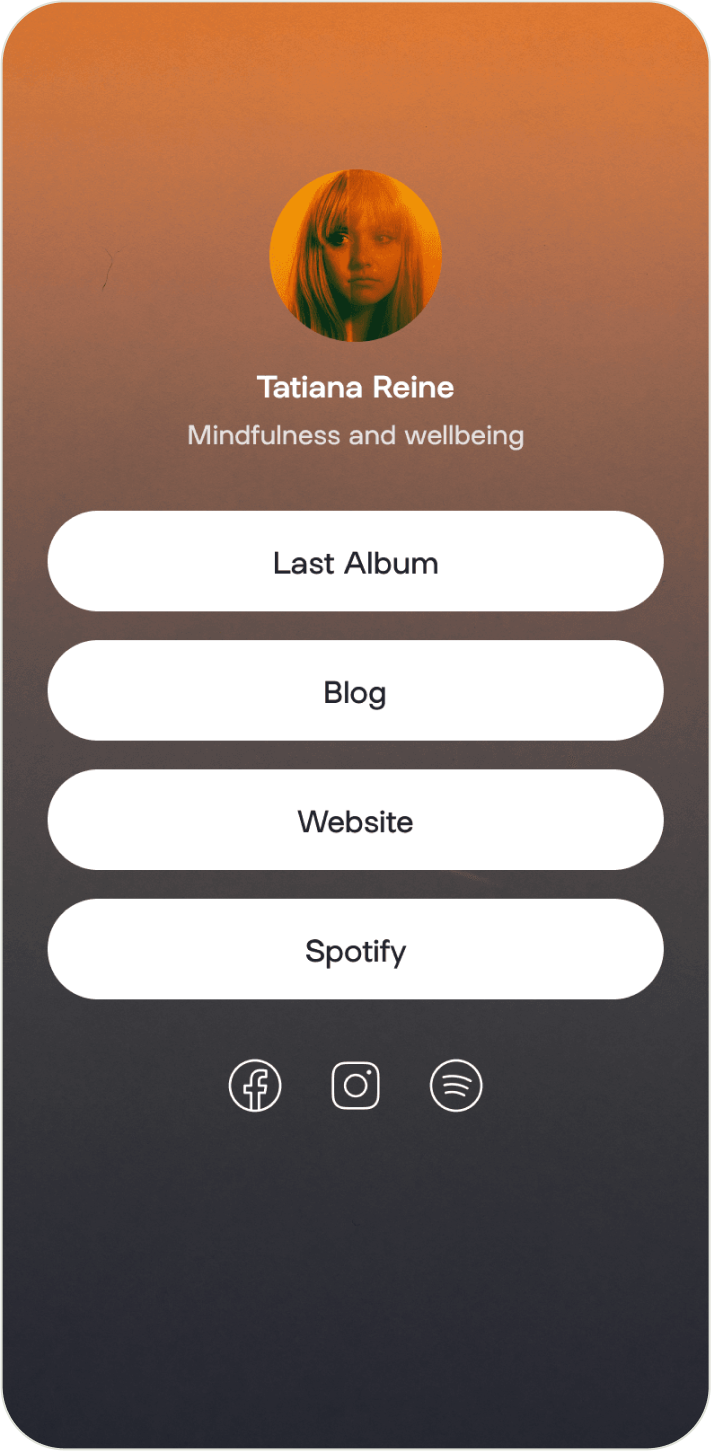Visit the Website link

point(355,820)
